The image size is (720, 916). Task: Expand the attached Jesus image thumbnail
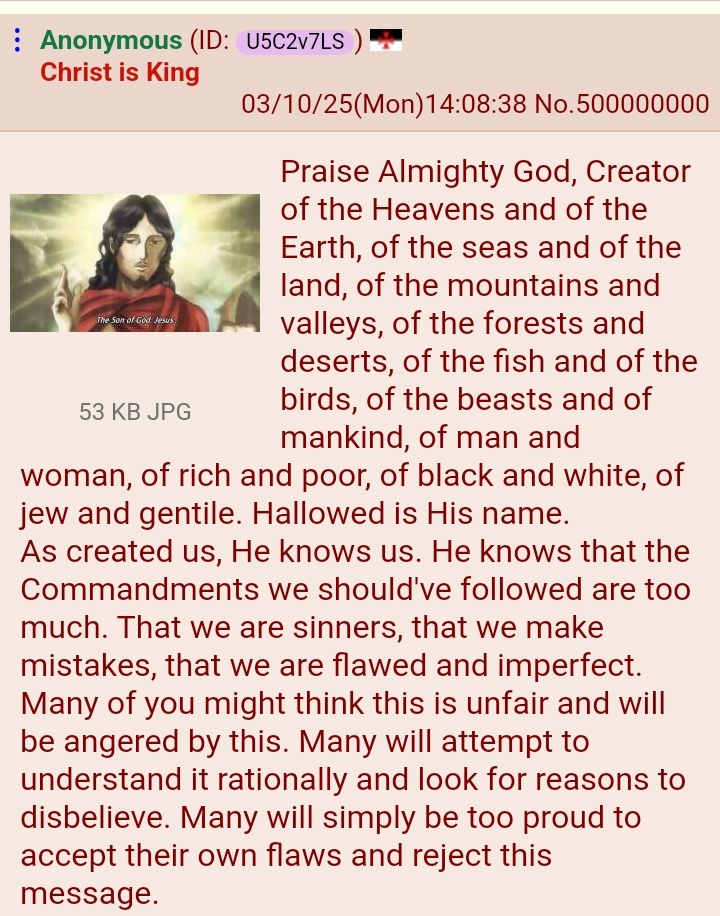(135, 262)
